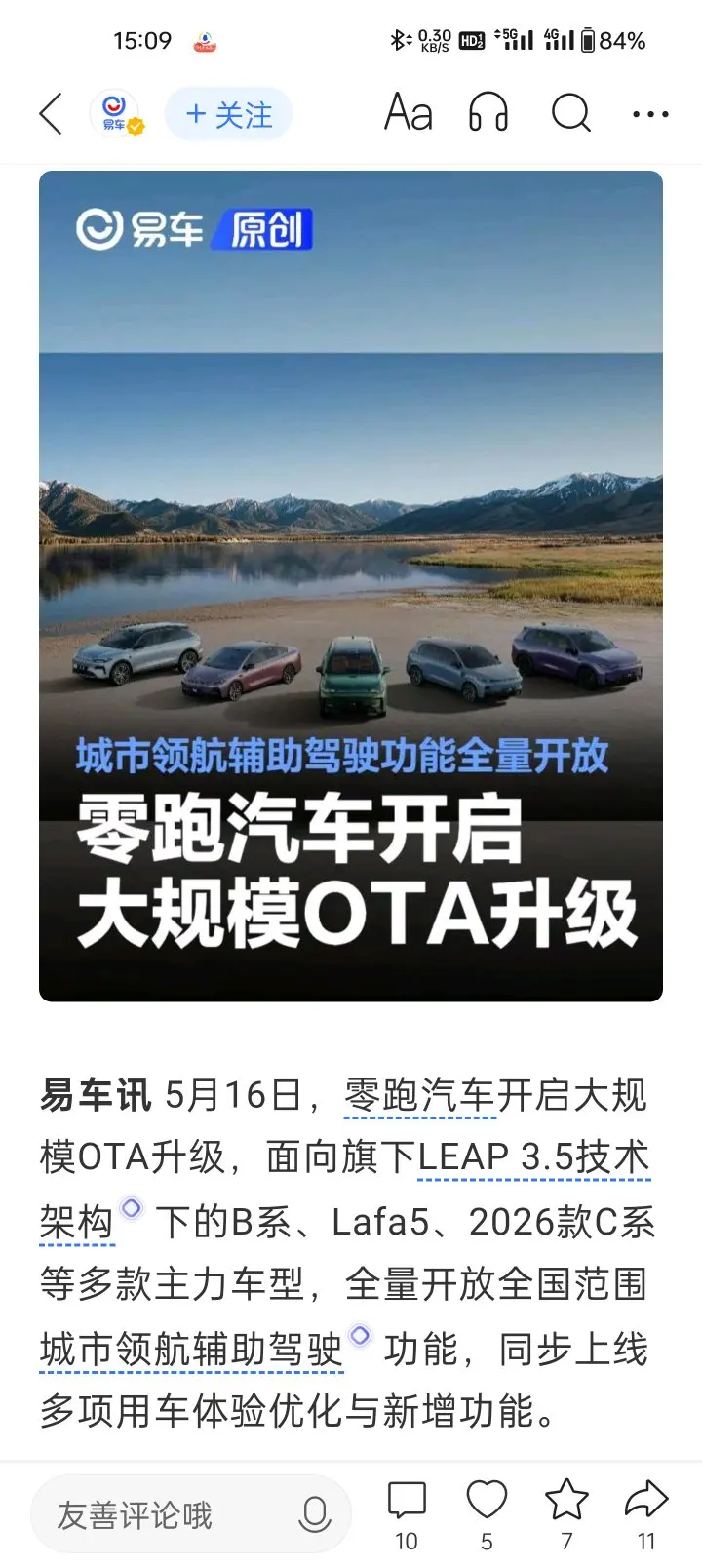Open the 城市领航辅助驾驶 link
This screenshot has width=702, height=1568.
192,1350
